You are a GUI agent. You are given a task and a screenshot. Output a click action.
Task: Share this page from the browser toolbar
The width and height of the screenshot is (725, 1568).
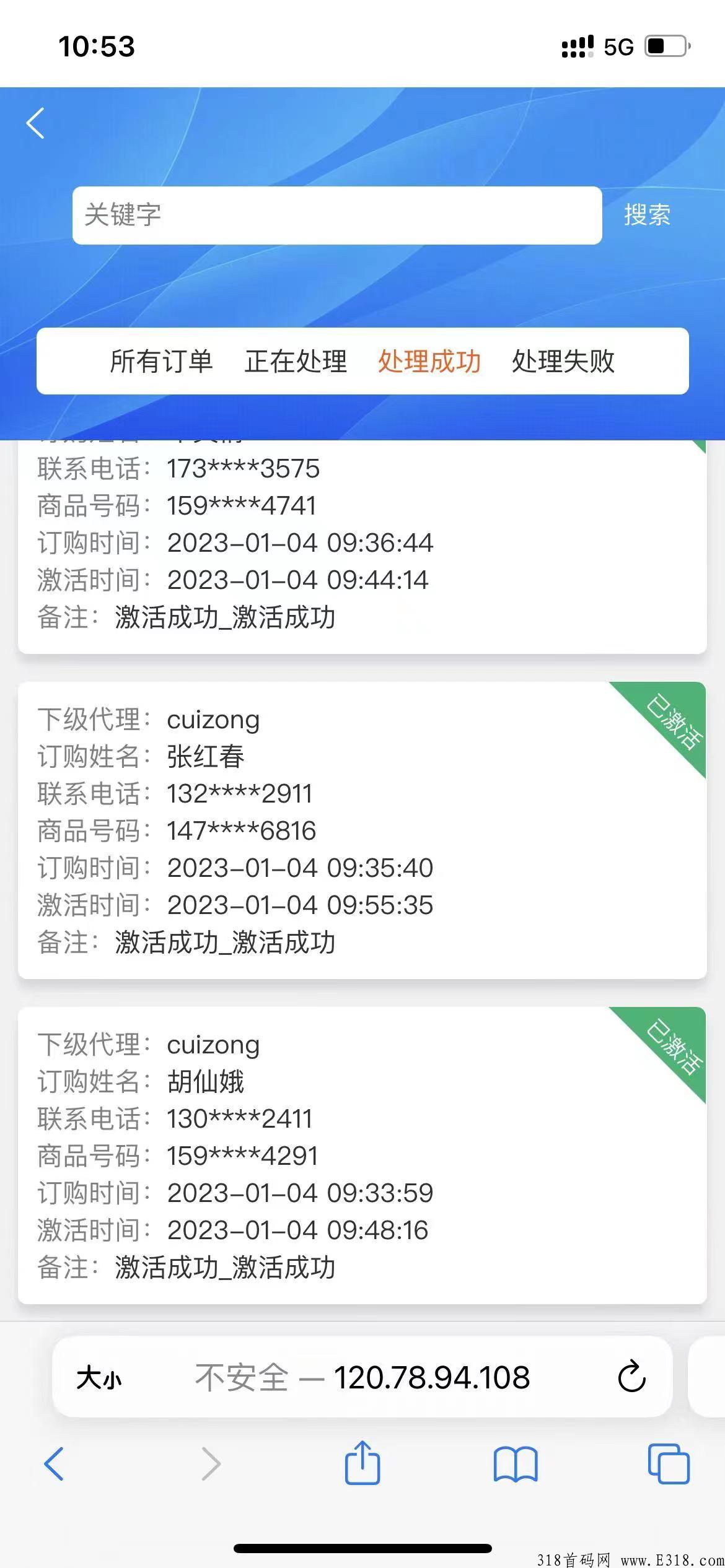(x=362, y=1463)
